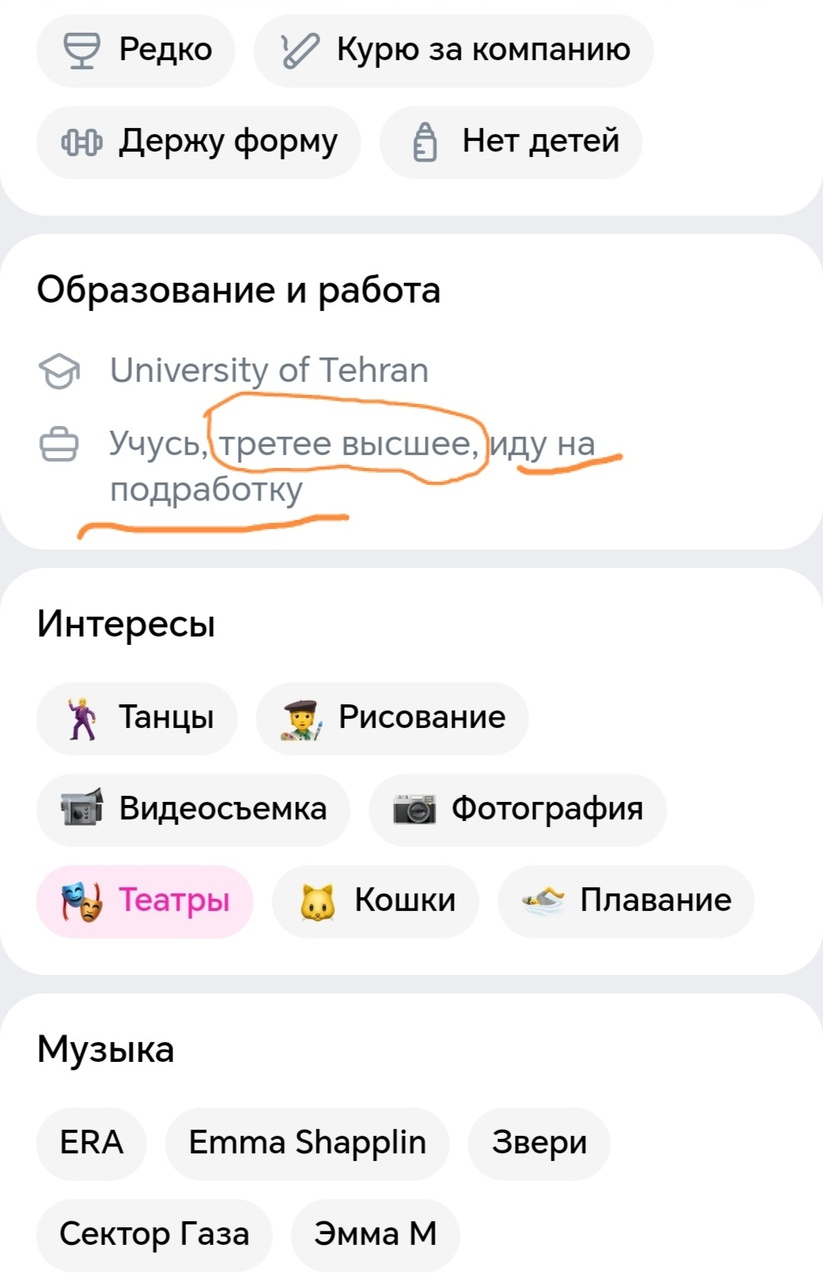Open the Эмма М music chip
The height and width of the screenshot is (1280, 823).
(x=375, y=1234)
